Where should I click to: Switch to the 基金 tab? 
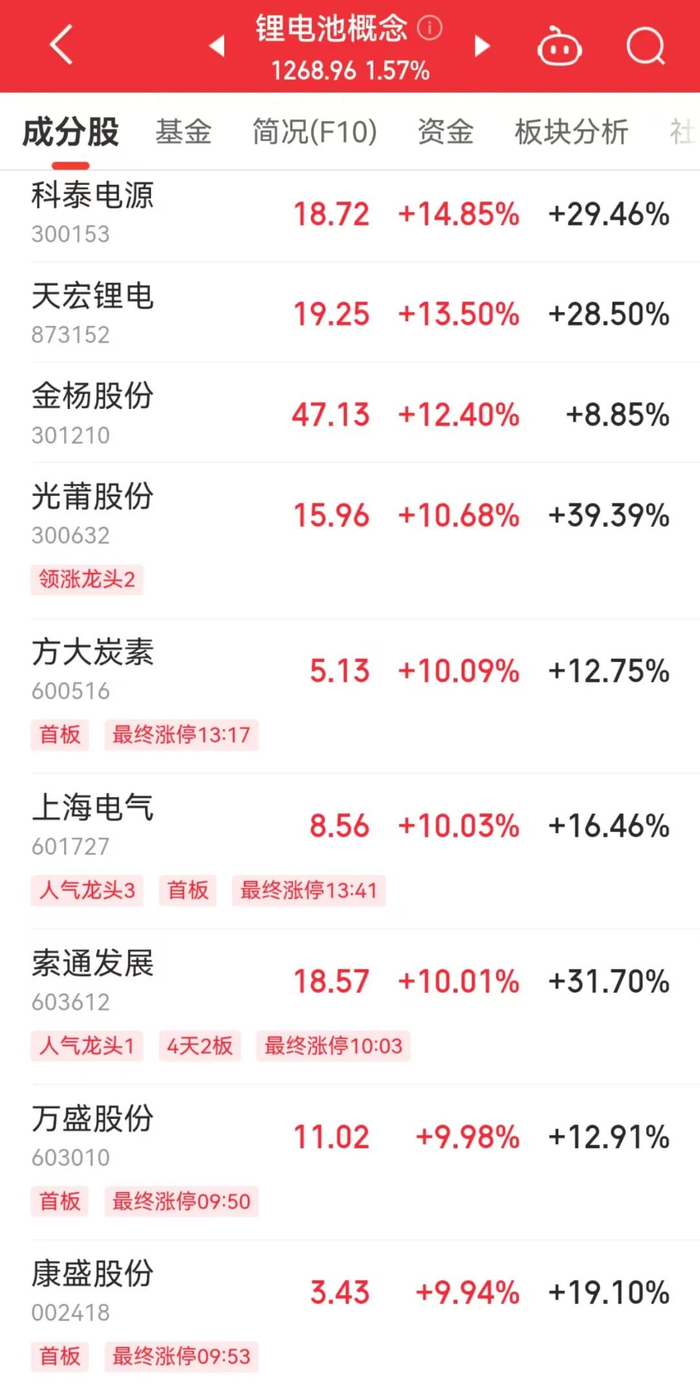pos(184,132)
